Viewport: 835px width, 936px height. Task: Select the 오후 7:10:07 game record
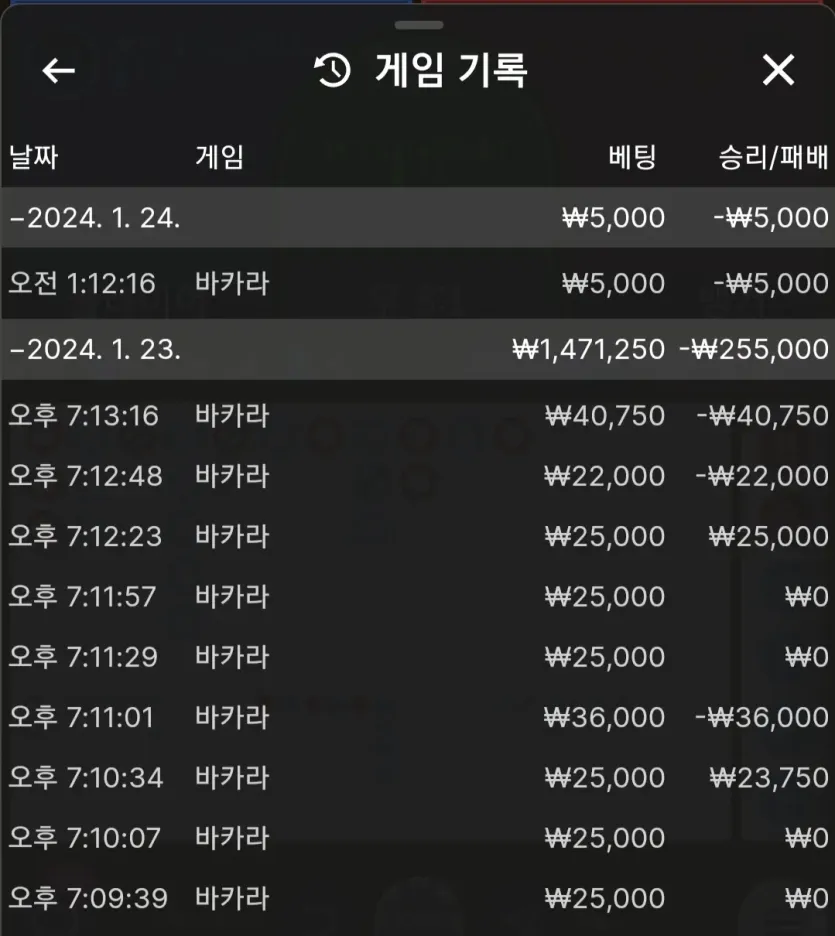point(418,838)
